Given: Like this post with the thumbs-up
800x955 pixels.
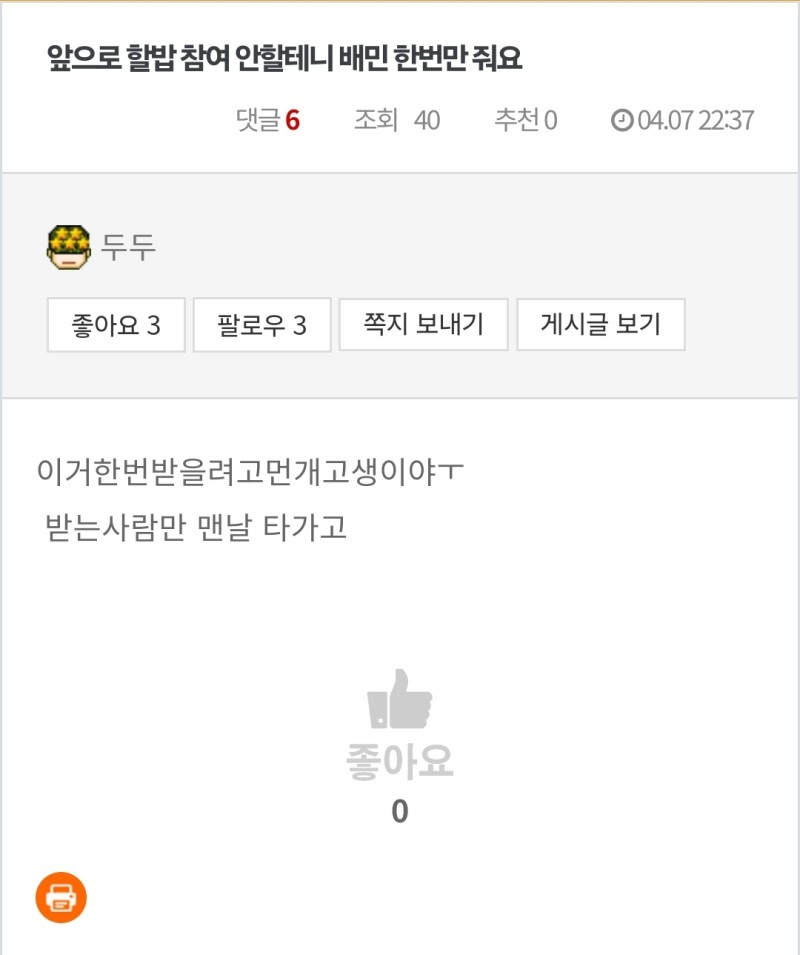Looking at the screenshot, I should (399, 700).
